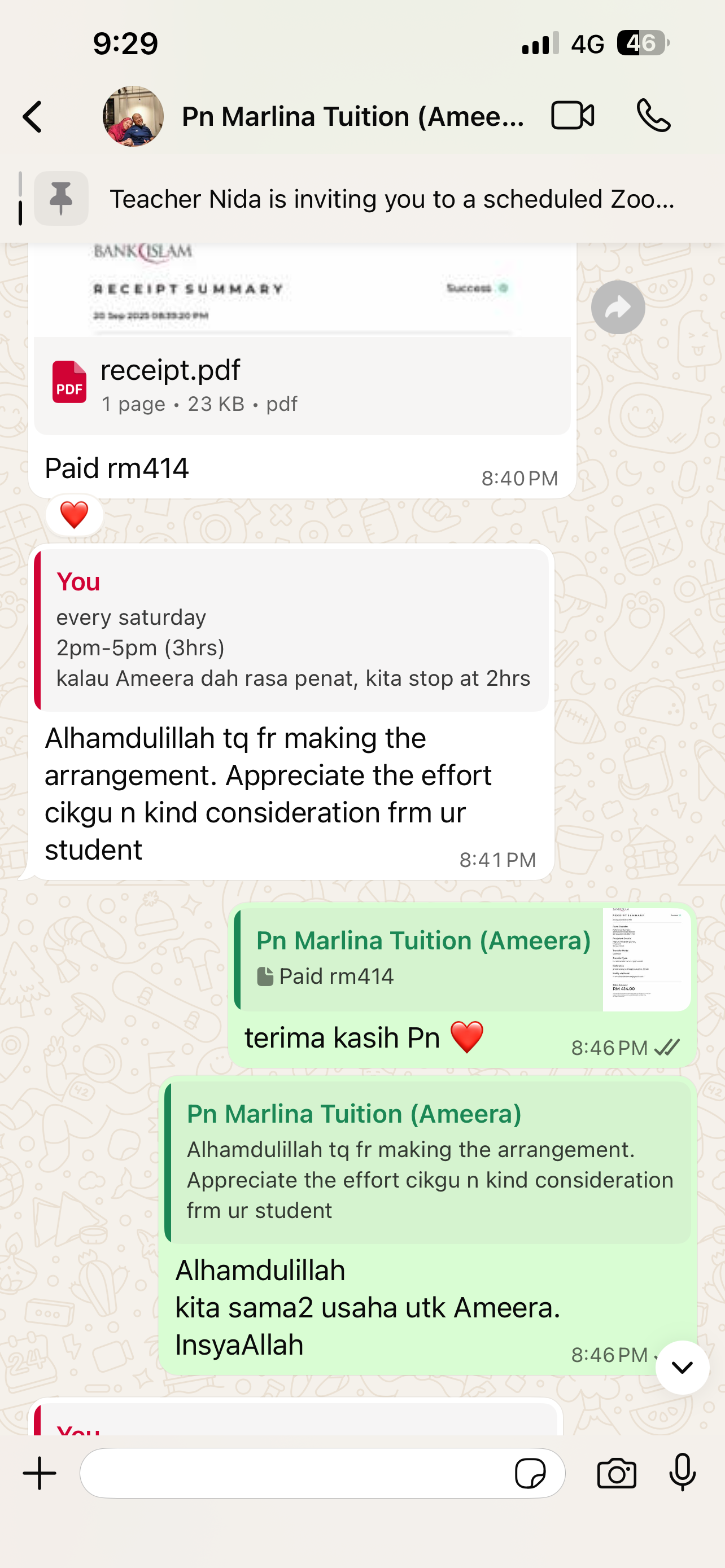
Task: Open the attachment plus menu
Action: coord(40,1473)
